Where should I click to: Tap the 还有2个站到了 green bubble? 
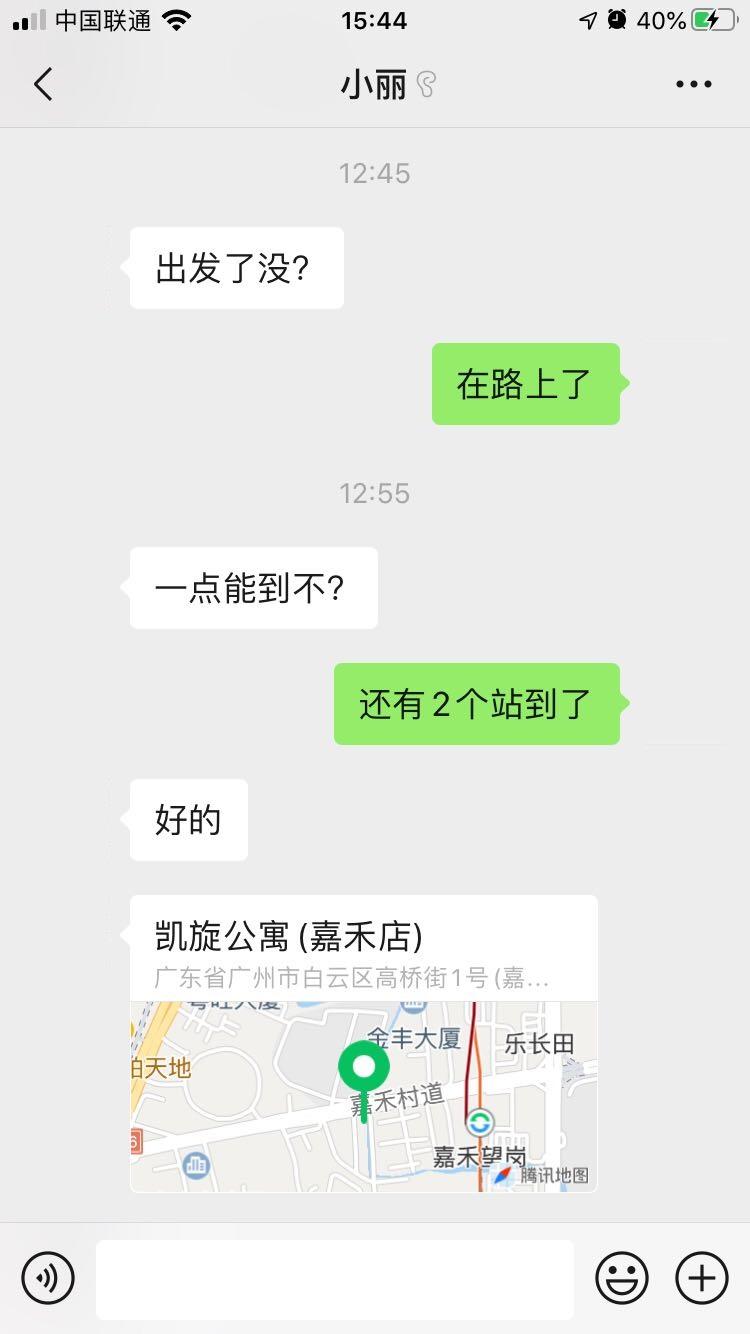[477, 704]
